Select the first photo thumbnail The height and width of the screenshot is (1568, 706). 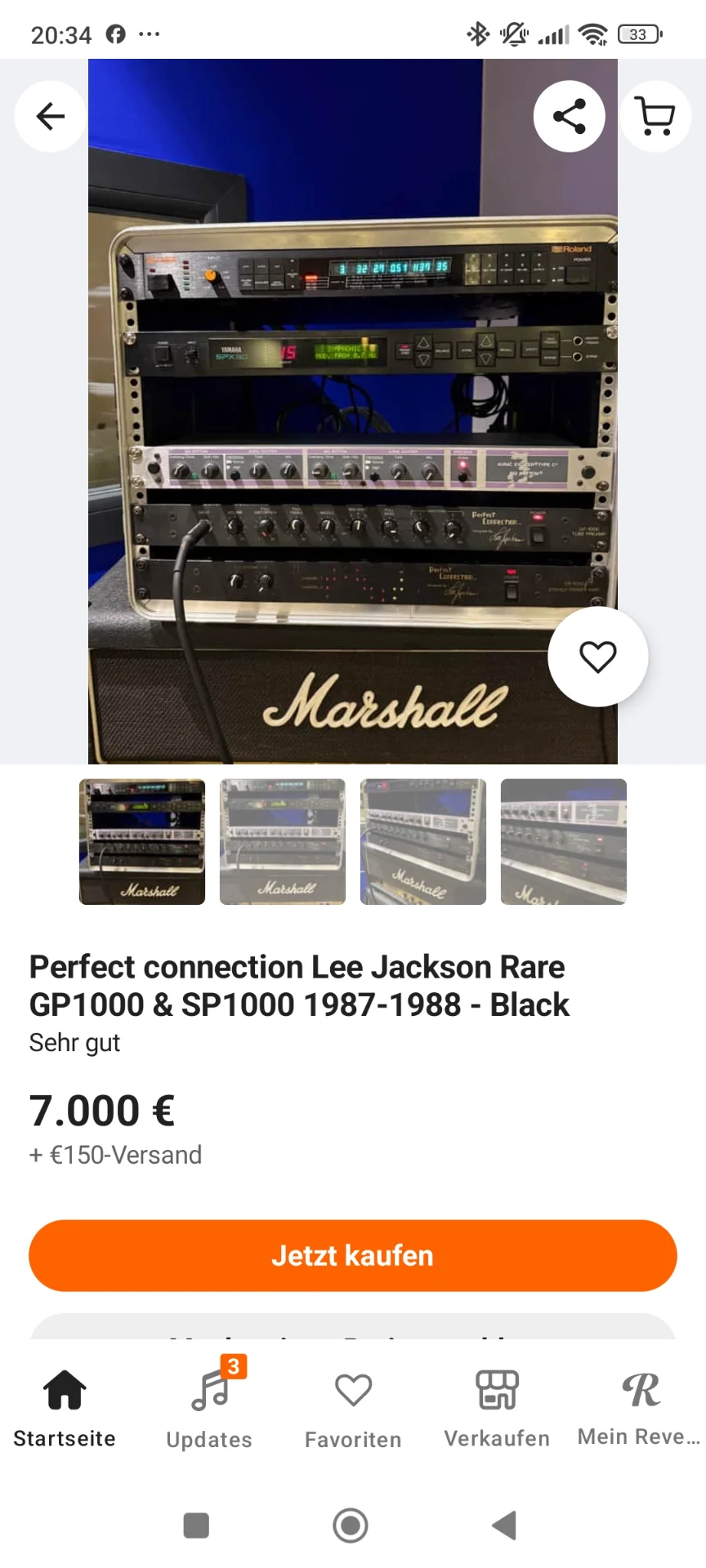coord(141,841)
